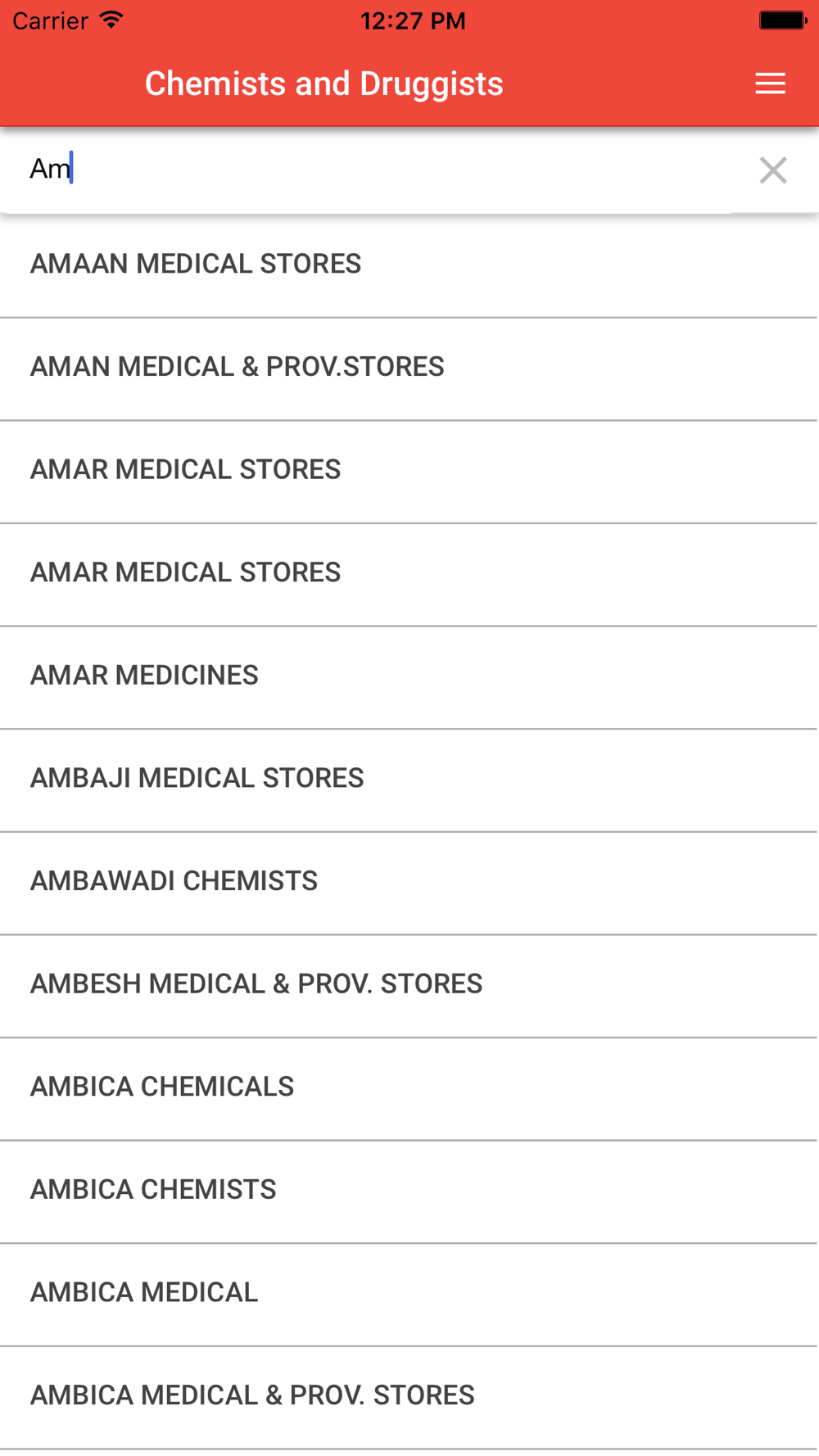This screenshot has height=1456, width=819.
Task: Open AMBAWADI CHEMISTS
Action: point(409,883)
